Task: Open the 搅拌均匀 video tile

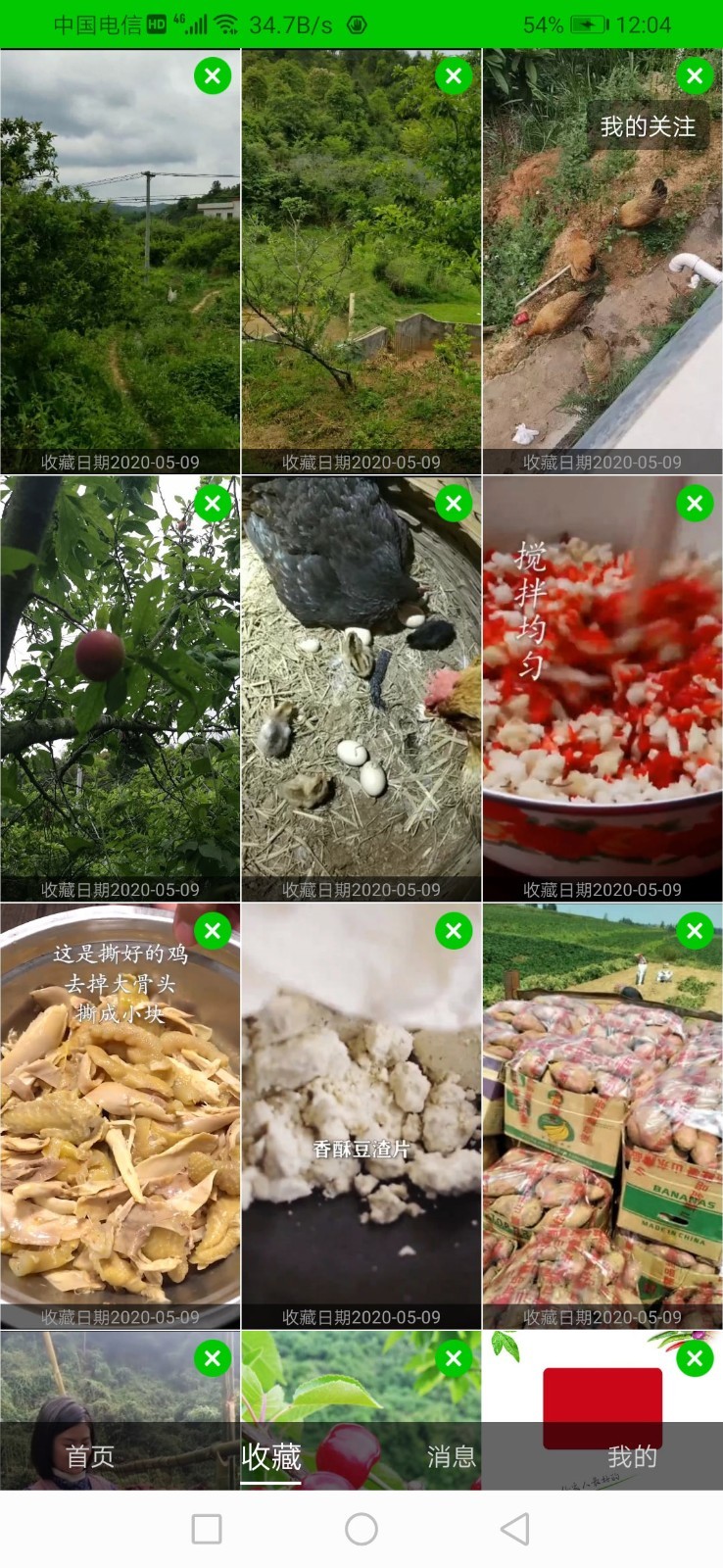Action: (602, 706)
